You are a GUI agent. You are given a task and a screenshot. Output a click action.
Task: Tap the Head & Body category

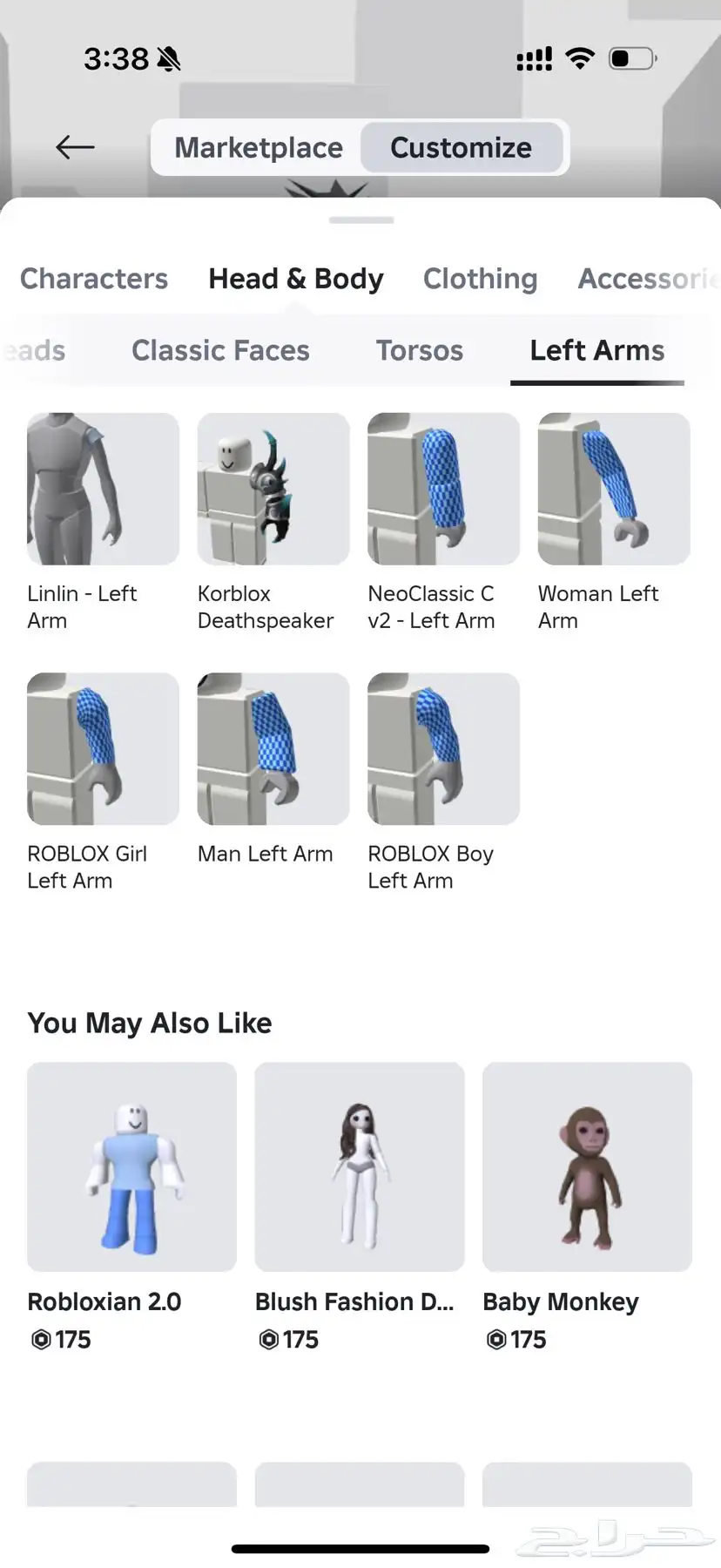[296, 279]
